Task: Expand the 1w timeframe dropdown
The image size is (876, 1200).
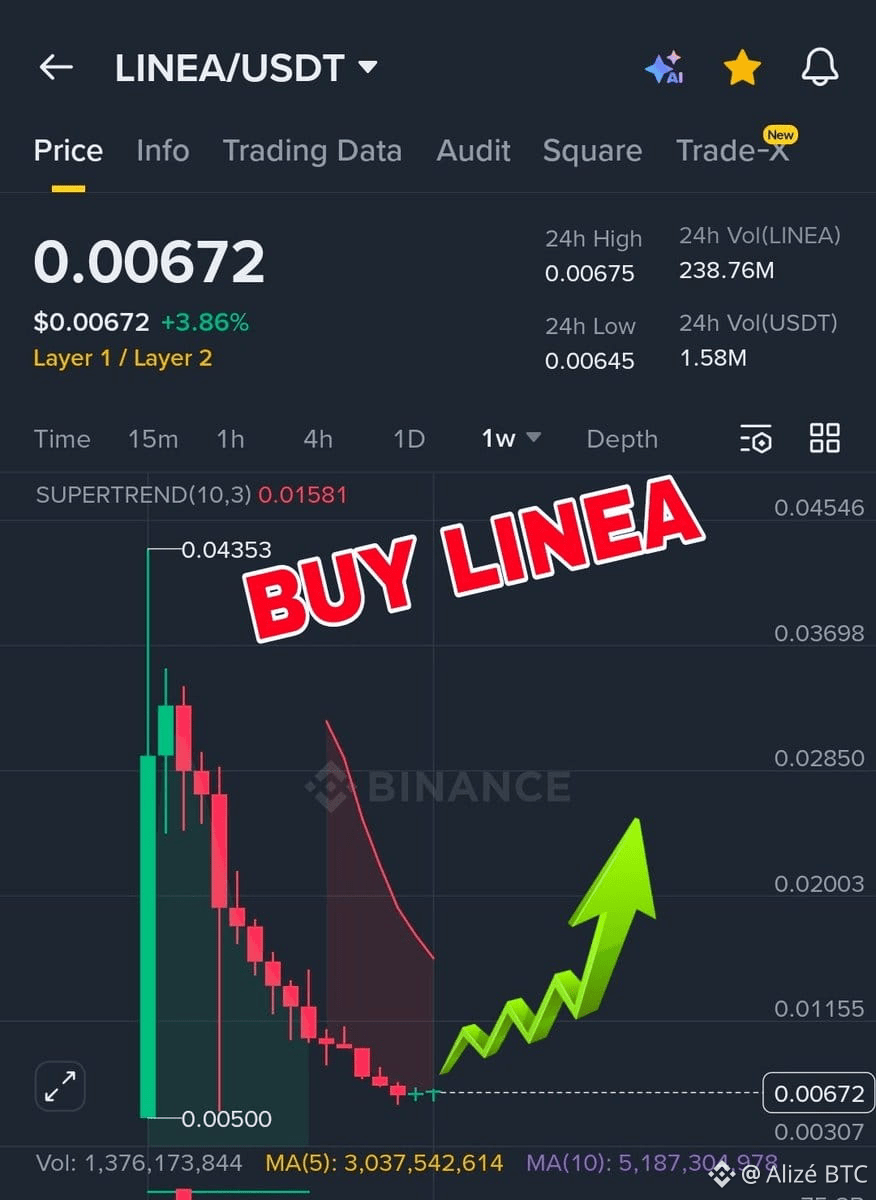Action: [509, 438]
